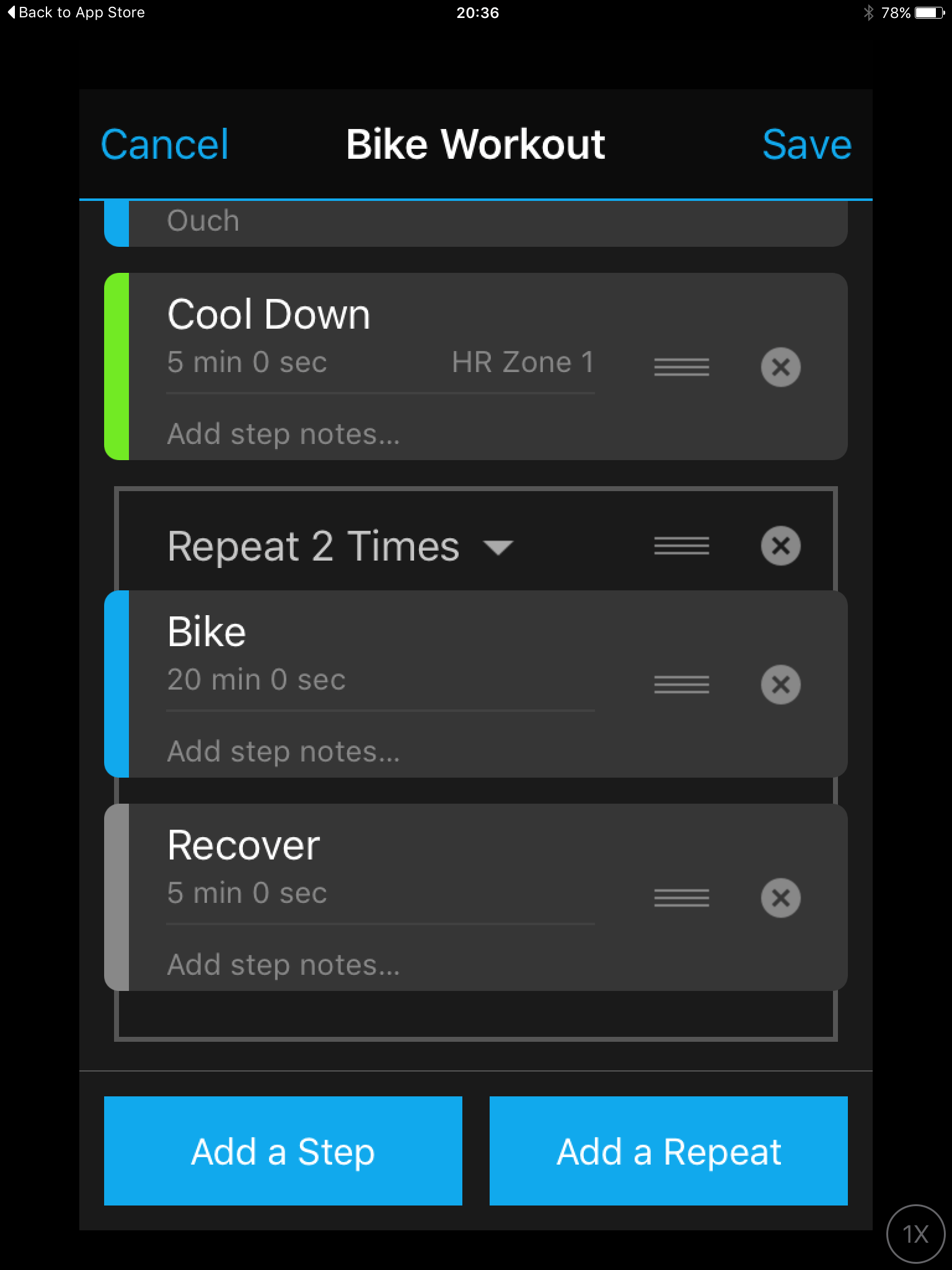Add a Repeat to the workout
952x1270 pixels.
(x=668, y=1151)
